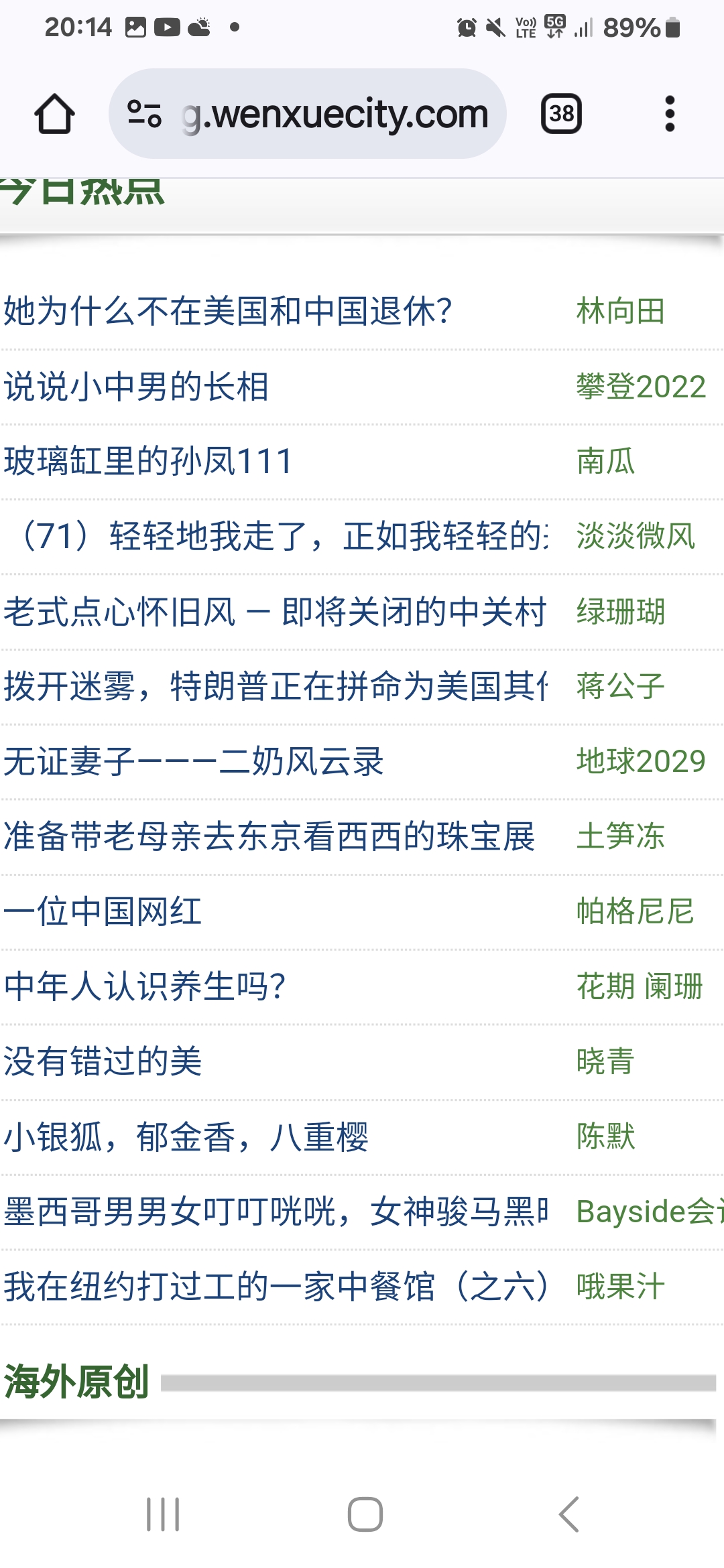The width and height of the screenshot is (724, 1568).
Task: Show recent apps from the navigation bar
Action: pos(163,1514)
